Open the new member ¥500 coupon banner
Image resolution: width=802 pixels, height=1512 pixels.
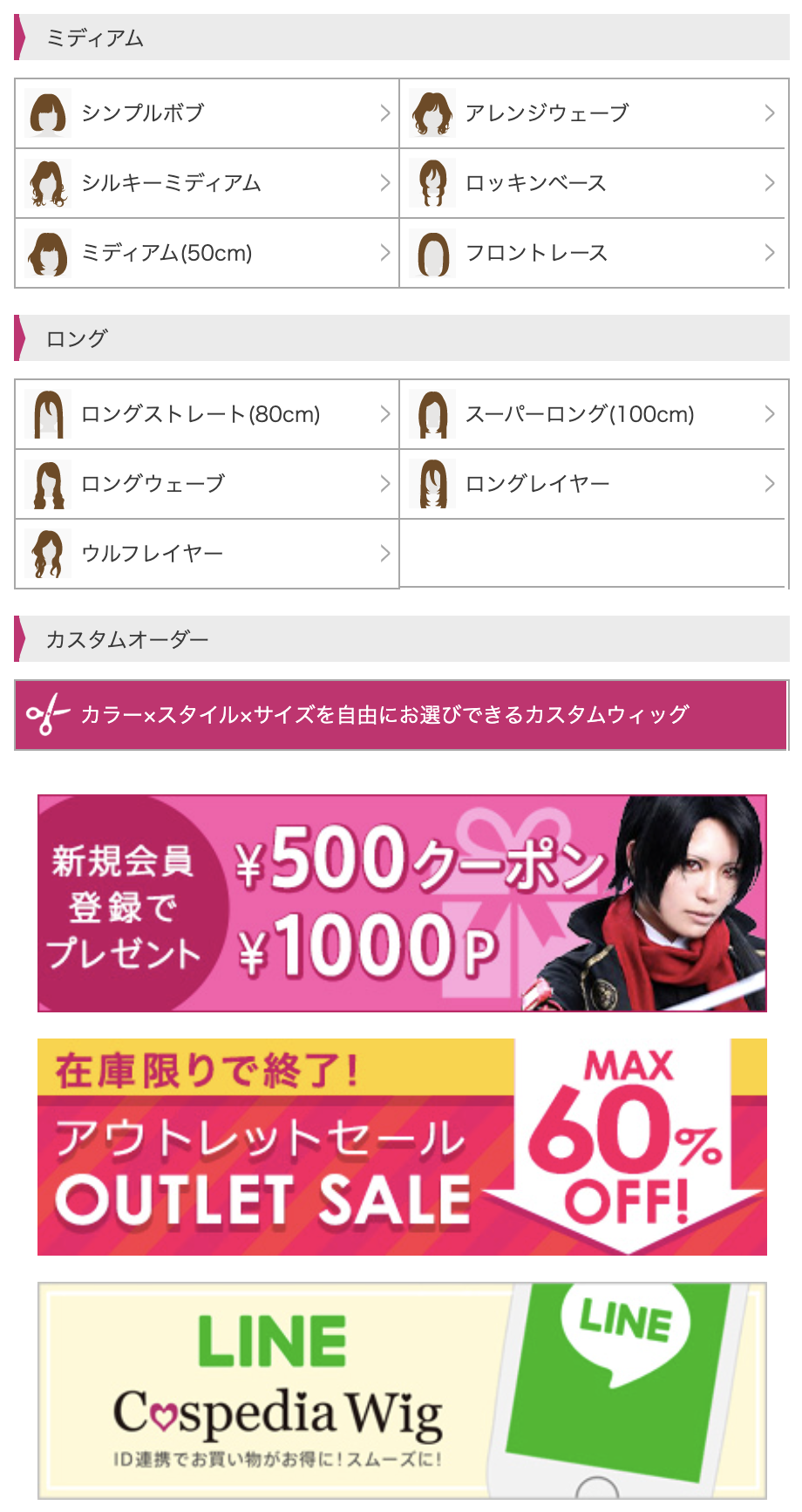click(x=401, y=902)
